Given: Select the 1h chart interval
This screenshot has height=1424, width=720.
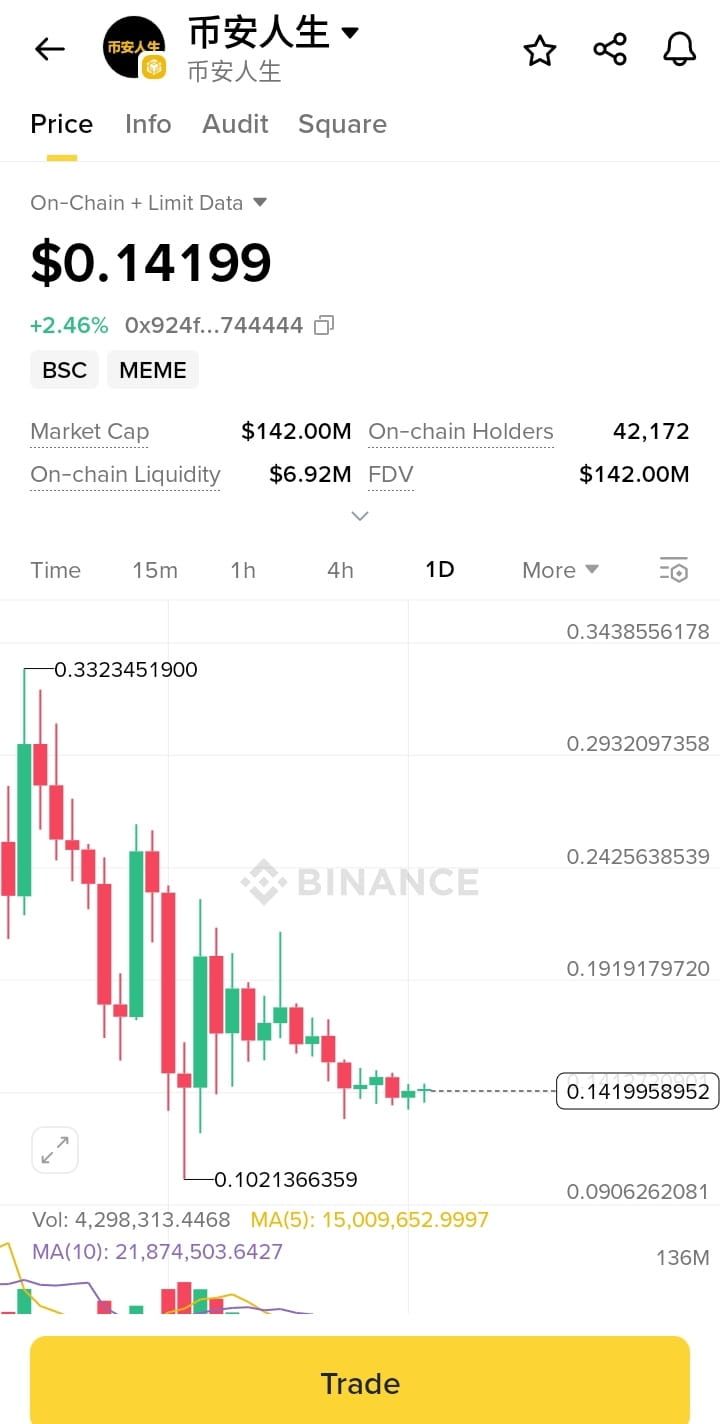Looking at the screenshot, I should tap(243, 570).
